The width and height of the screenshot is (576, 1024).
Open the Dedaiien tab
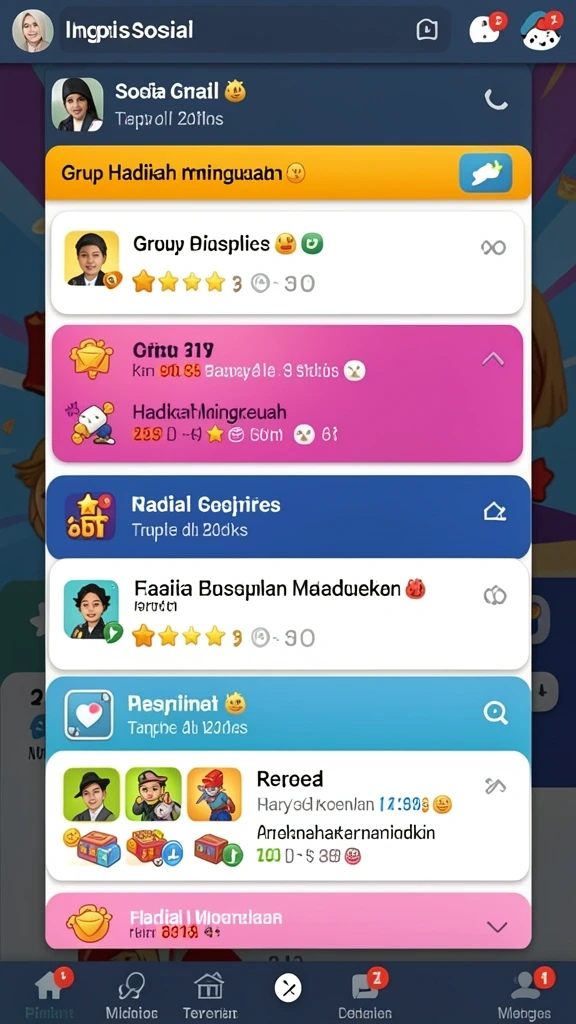point(366,993)
